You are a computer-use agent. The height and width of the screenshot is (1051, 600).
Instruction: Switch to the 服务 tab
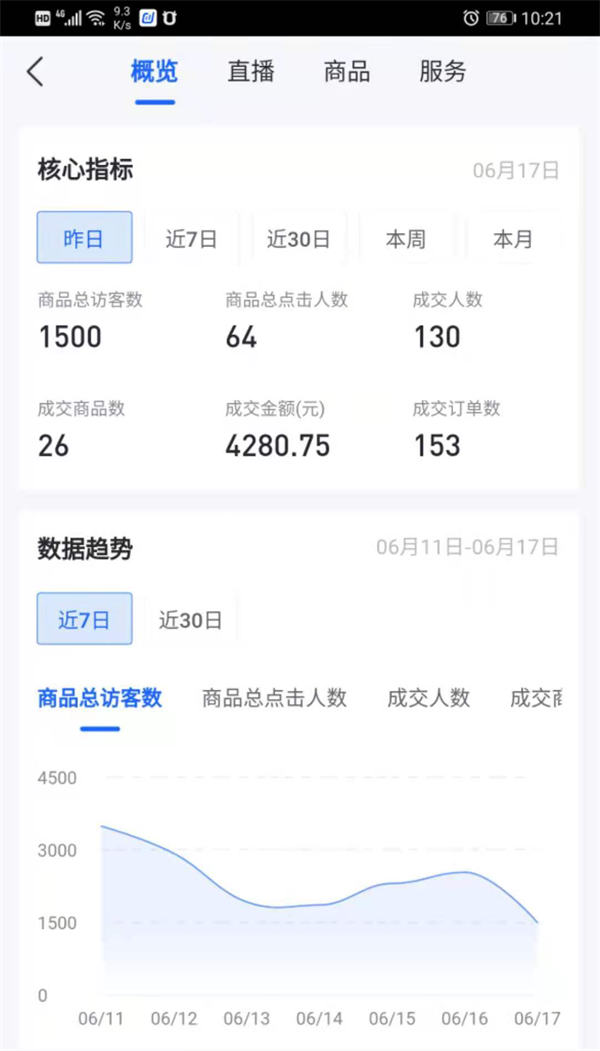[x=443, y=72]
